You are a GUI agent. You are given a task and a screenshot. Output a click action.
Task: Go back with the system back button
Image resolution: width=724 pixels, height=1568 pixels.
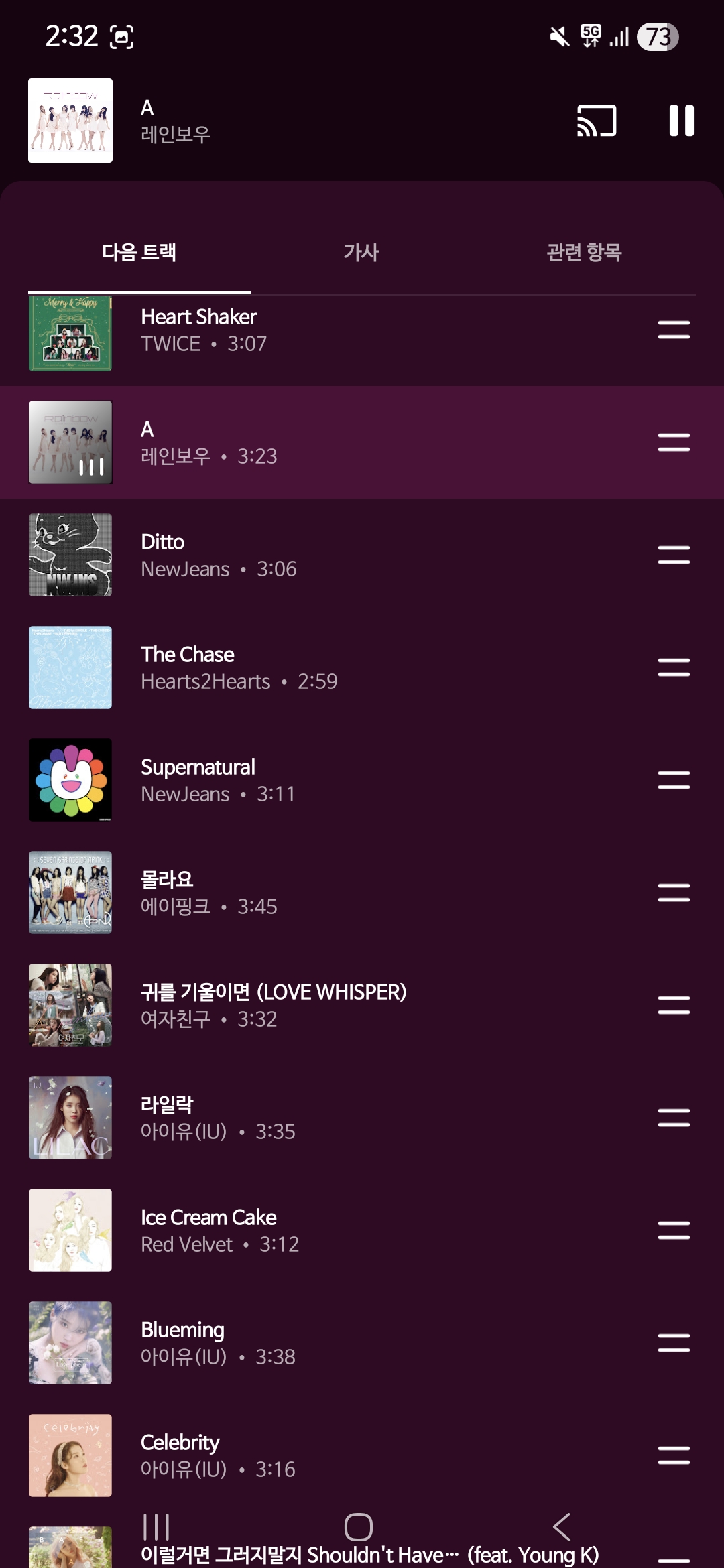point(562,1527)
